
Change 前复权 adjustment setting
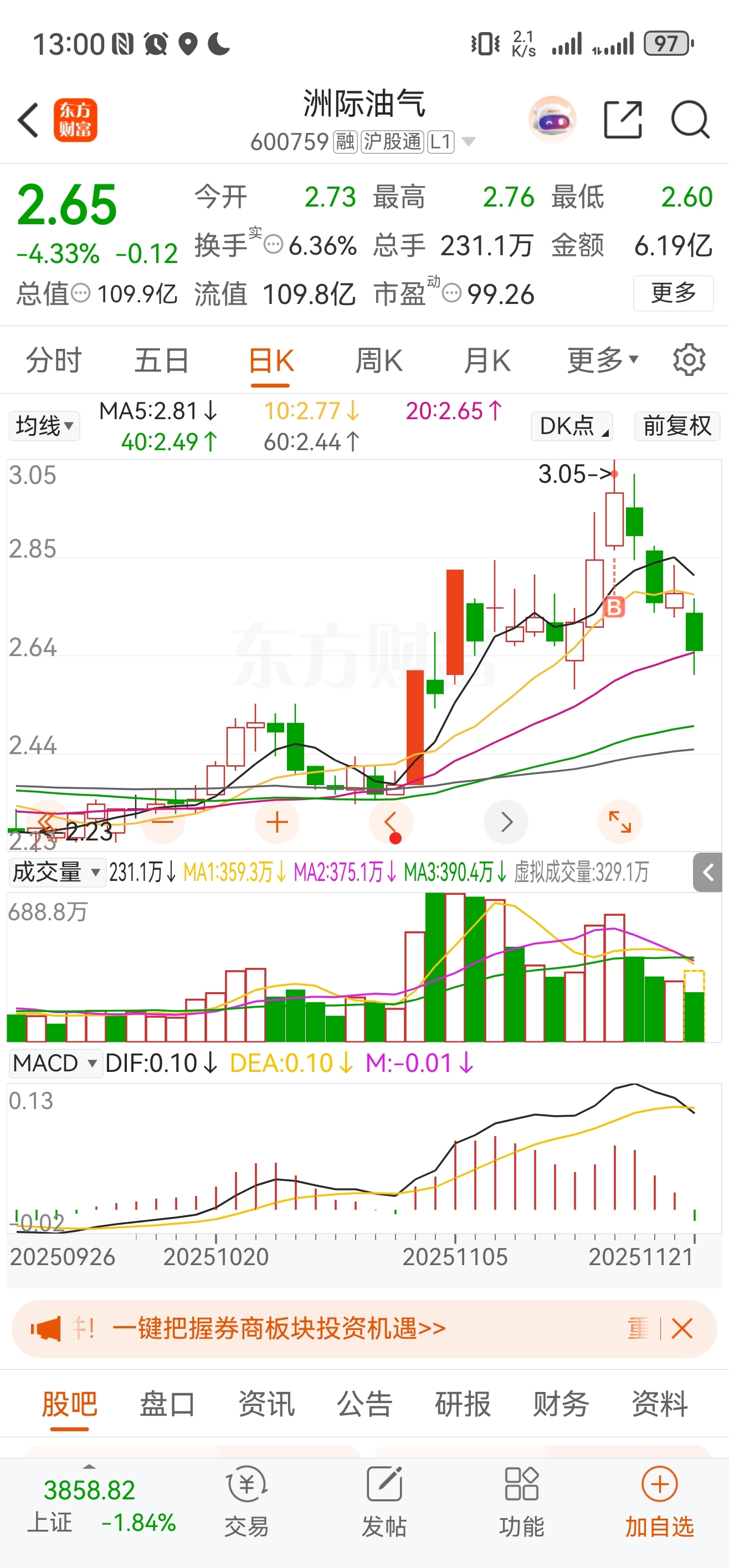pos(676,425)
